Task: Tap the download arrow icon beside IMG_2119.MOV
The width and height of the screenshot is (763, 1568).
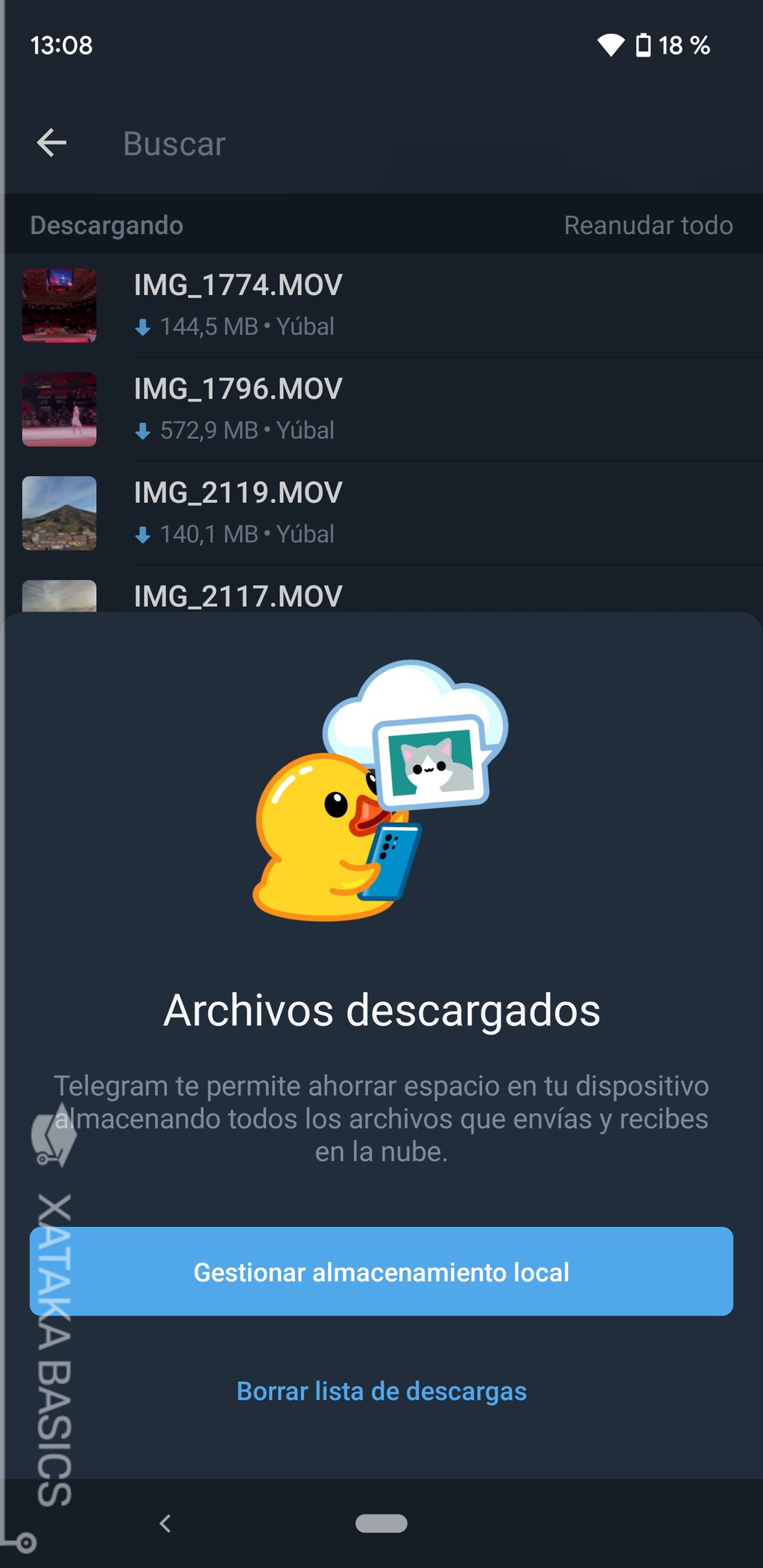Action: point(143,534)
